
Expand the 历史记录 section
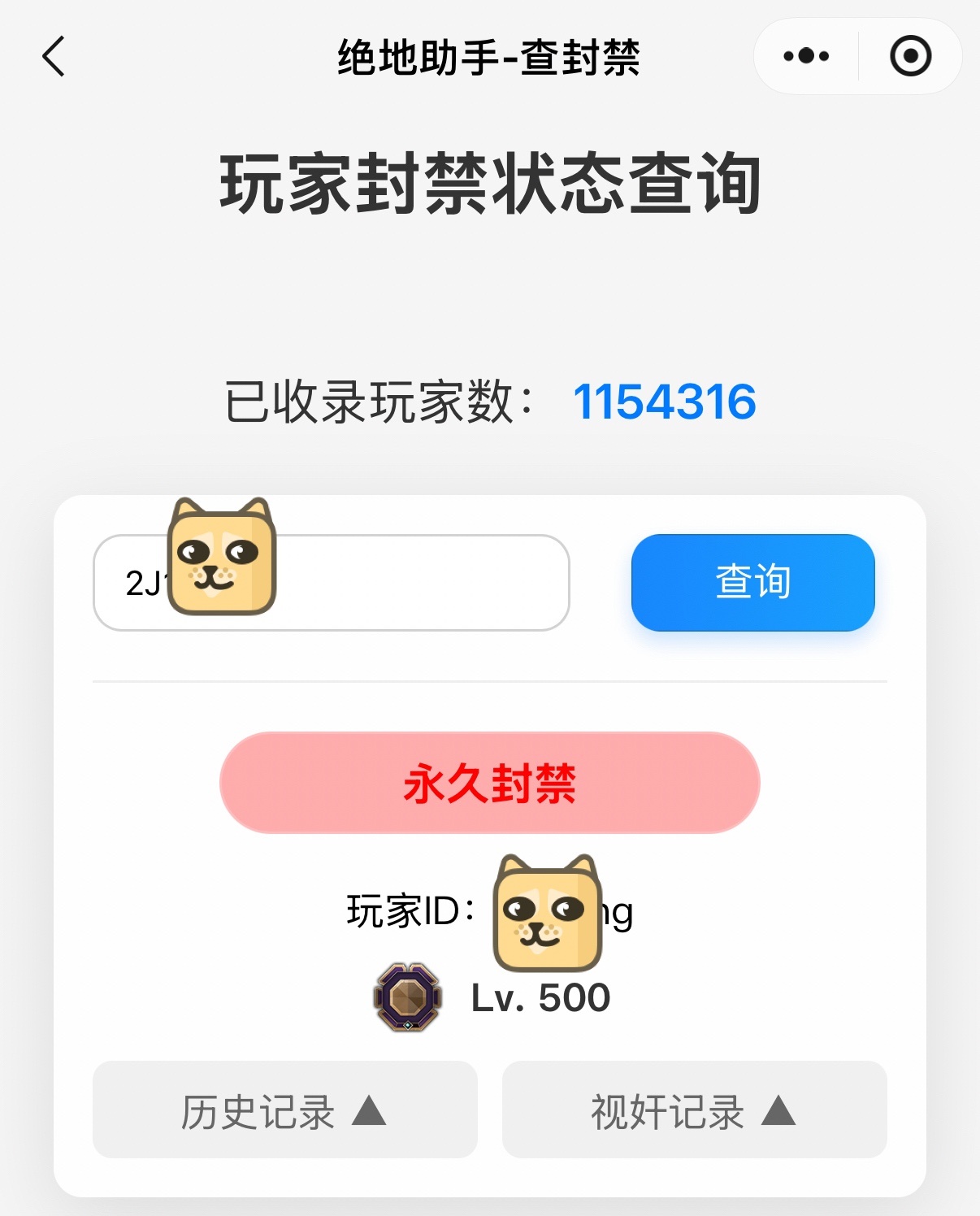[284, 1110]
